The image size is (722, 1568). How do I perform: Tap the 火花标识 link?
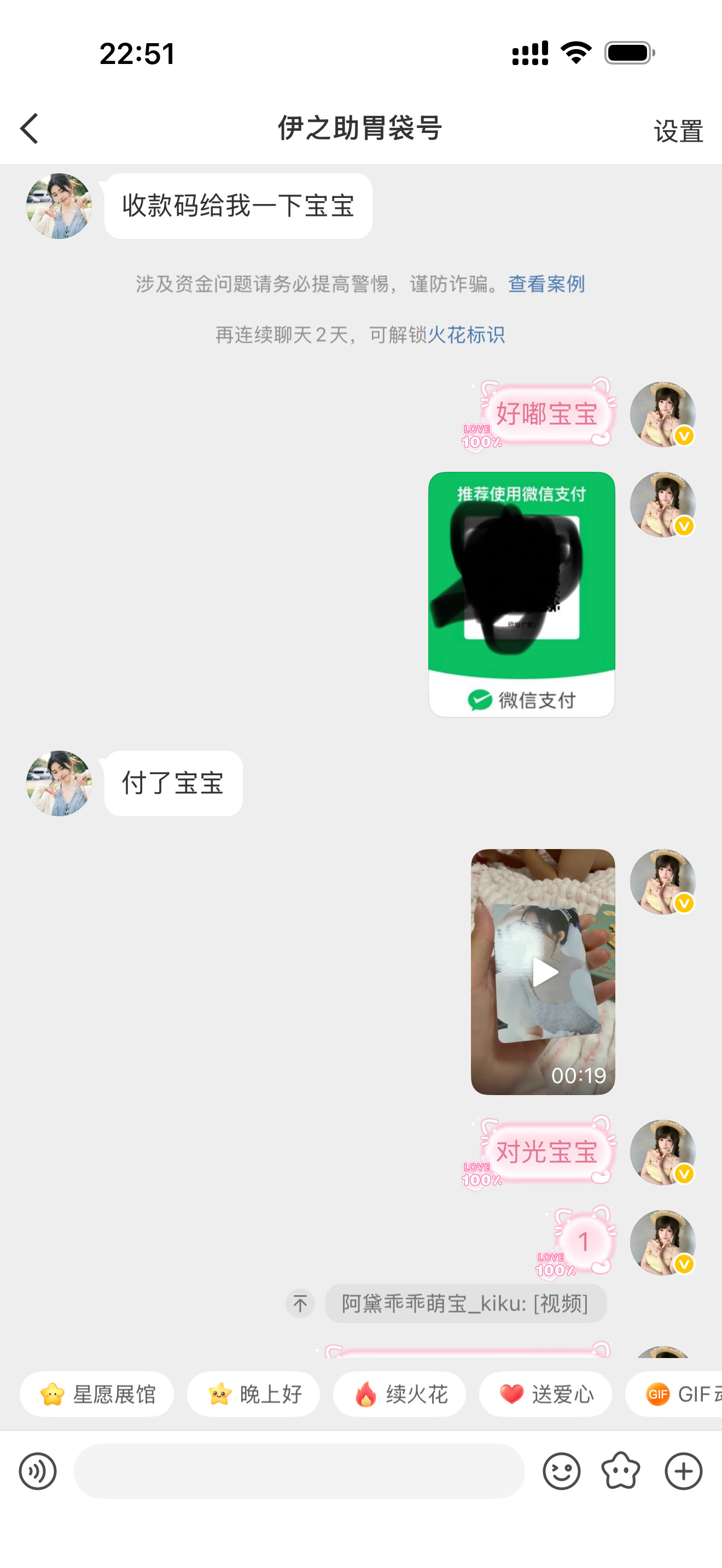pyautogui.click(x=465, y=335)
